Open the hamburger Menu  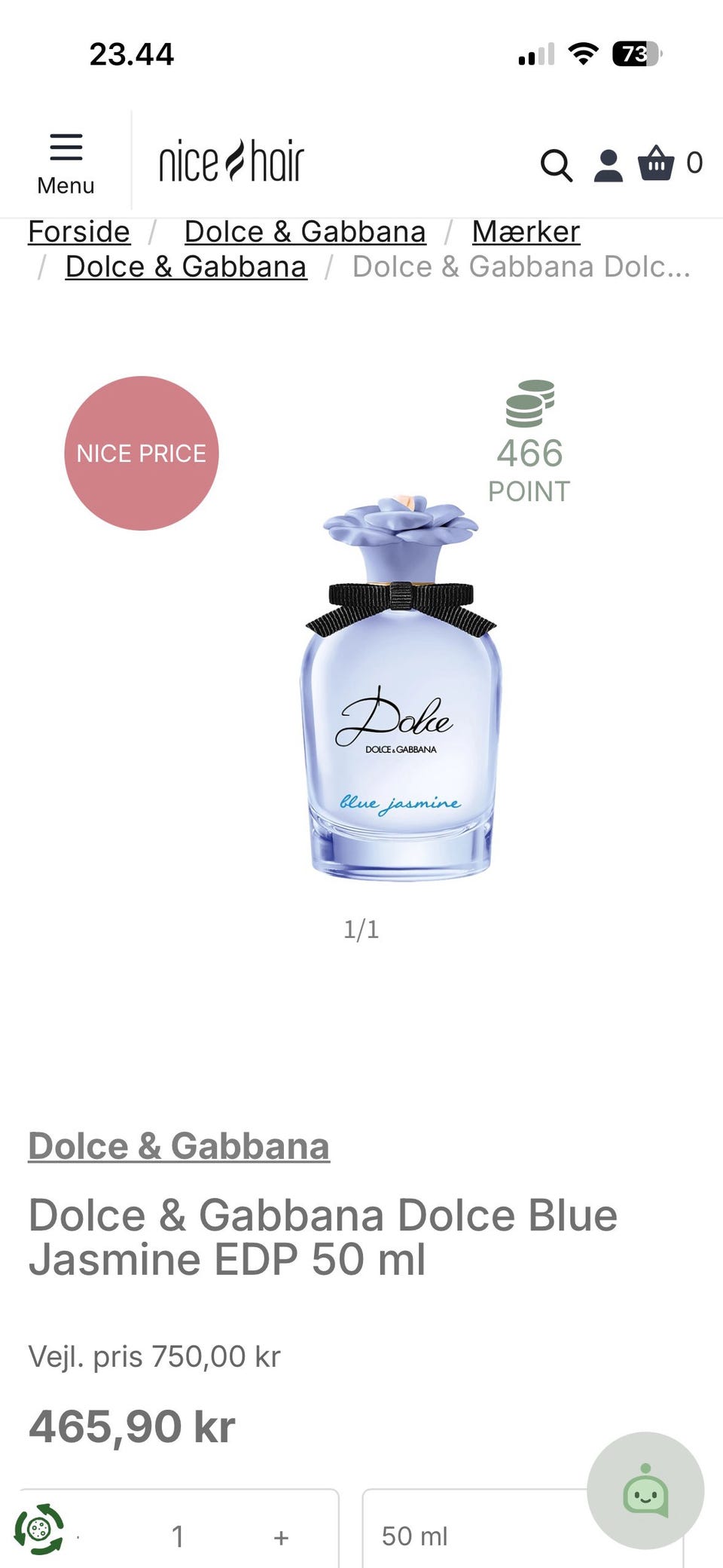[x=66, y=162]
